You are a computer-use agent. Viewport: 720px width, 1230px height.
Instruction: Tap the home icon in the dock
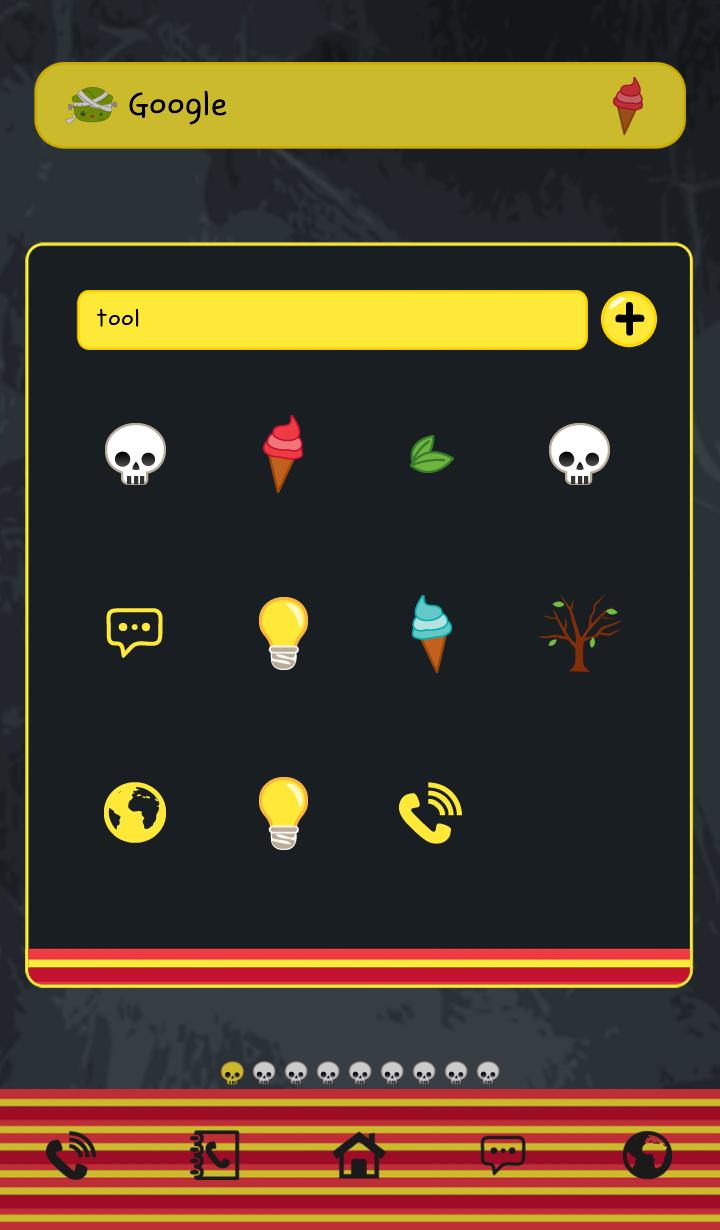click(x=359, y=1156)
